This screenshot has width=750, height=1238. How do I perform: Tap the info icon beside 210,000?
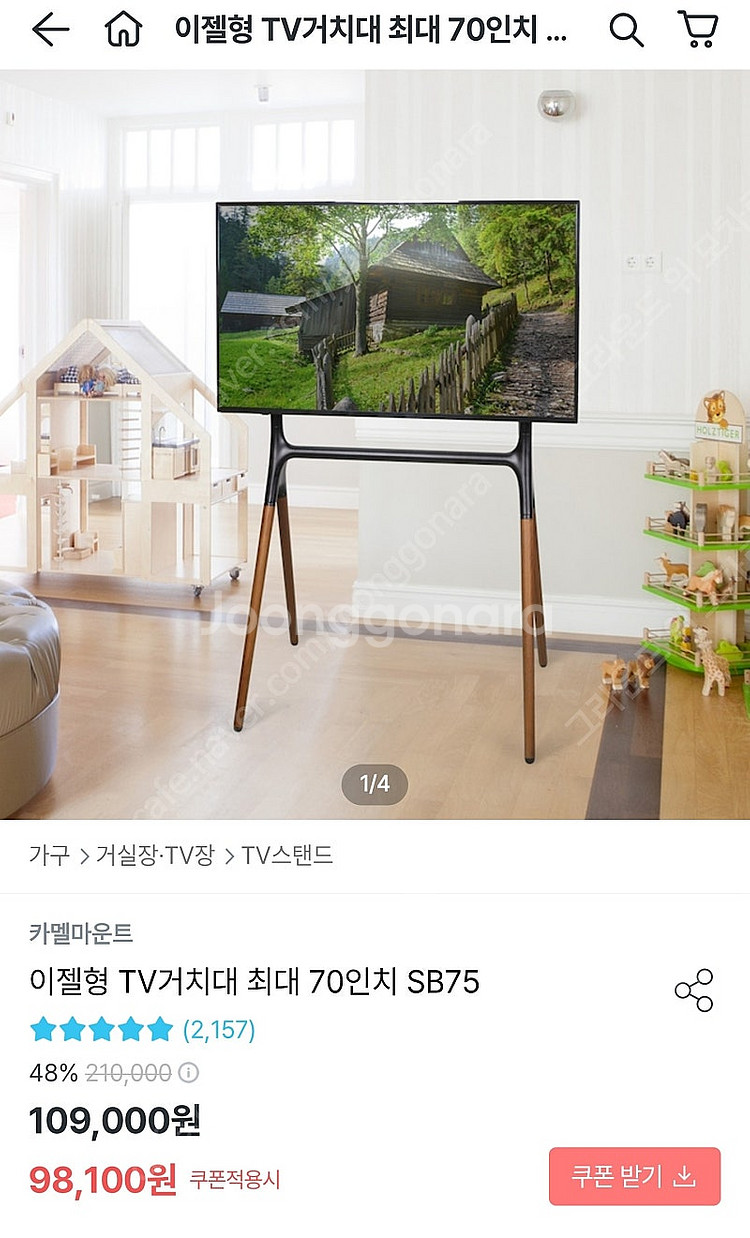188,1073
